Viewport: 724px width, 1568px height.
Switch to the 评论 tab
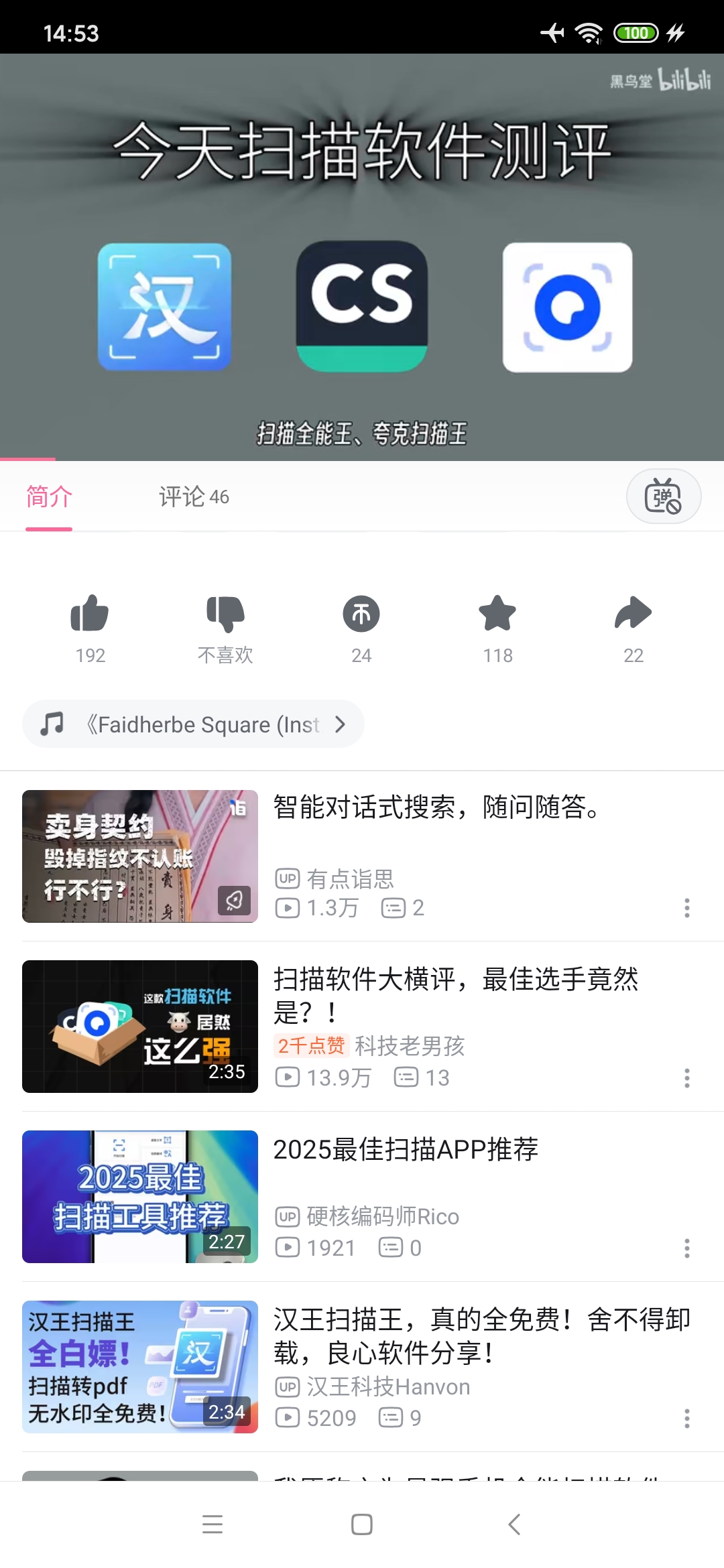click(193, 497)
